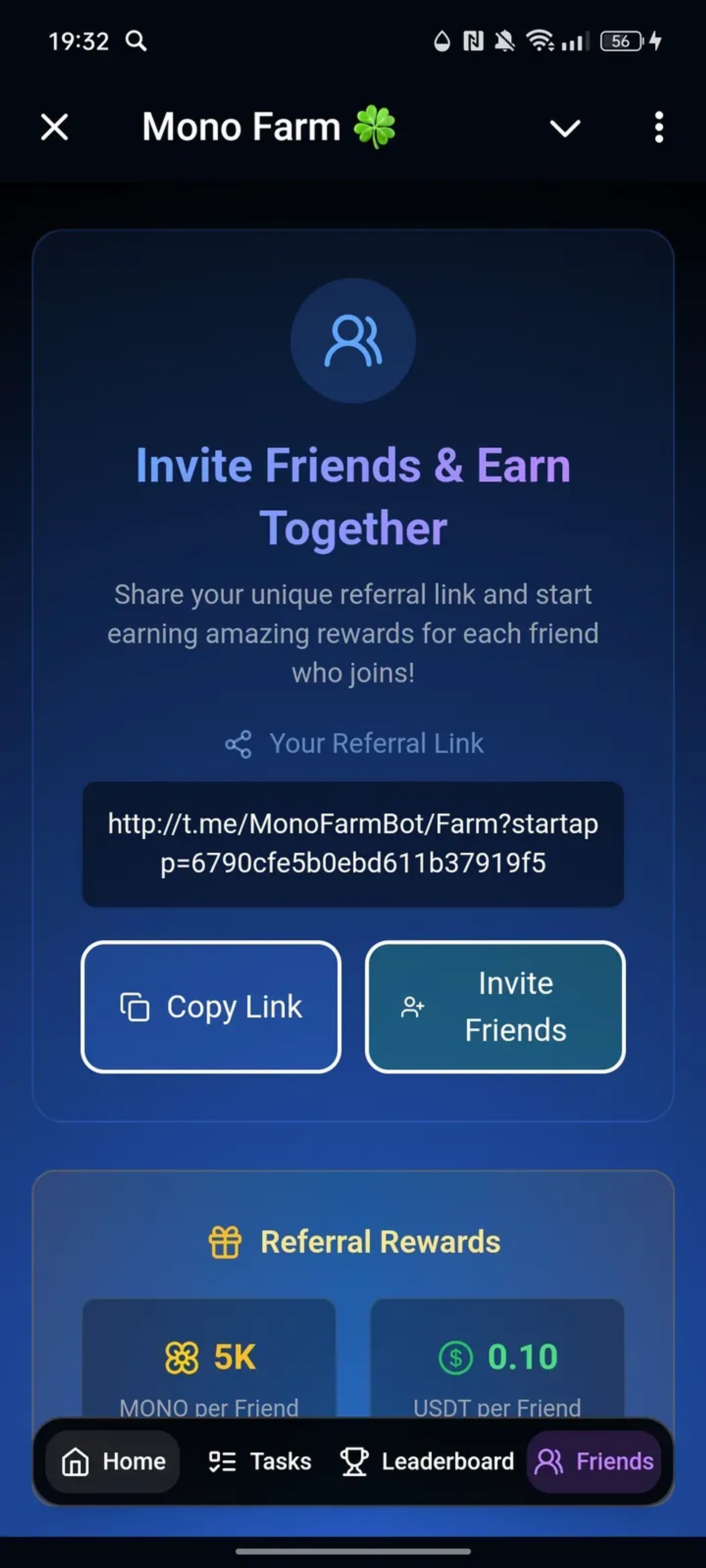Tap the Invite Friends button
The width and height of the screenshot is (706, 1568).
click(495, 1007)
